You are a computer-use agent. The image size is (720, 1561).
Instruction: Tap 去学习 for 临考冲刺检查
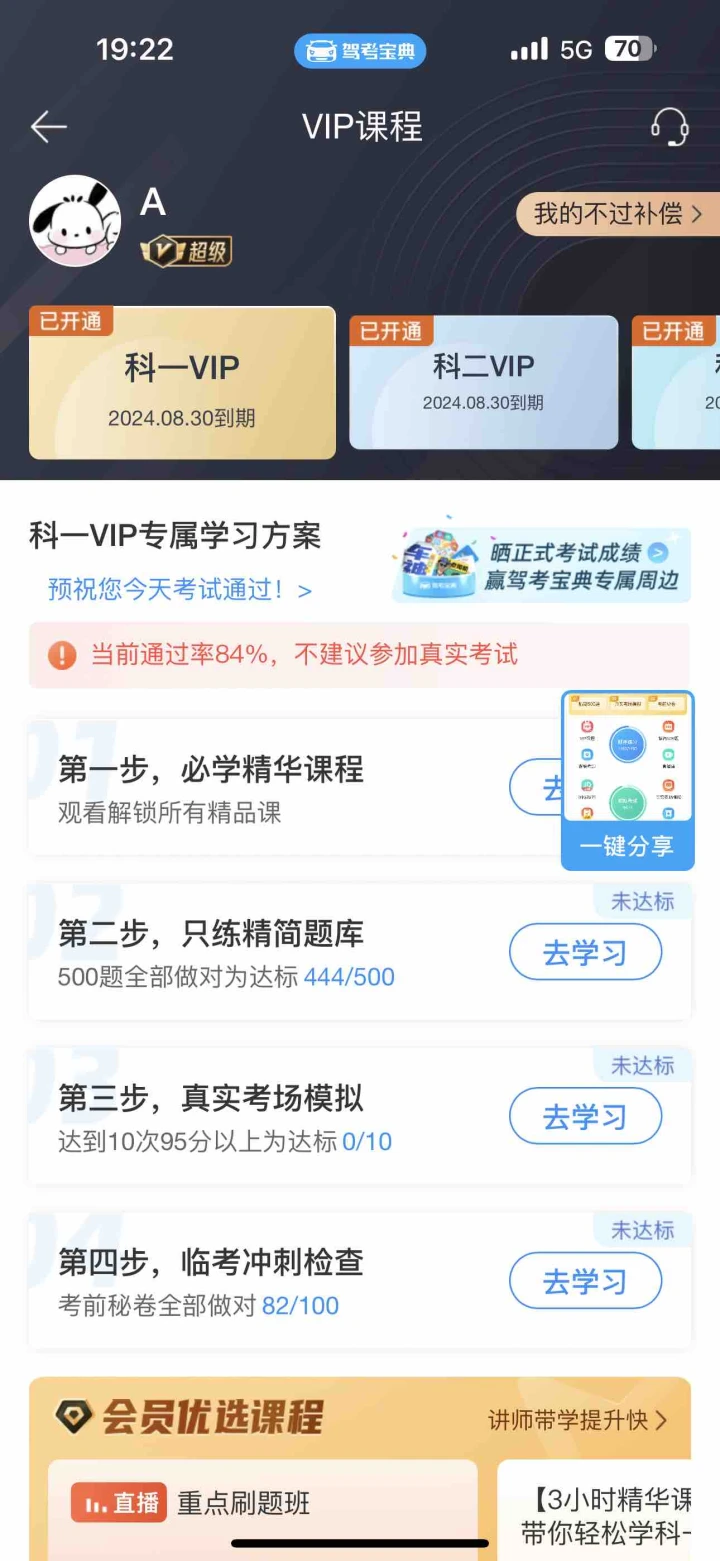pos(585,1281)
